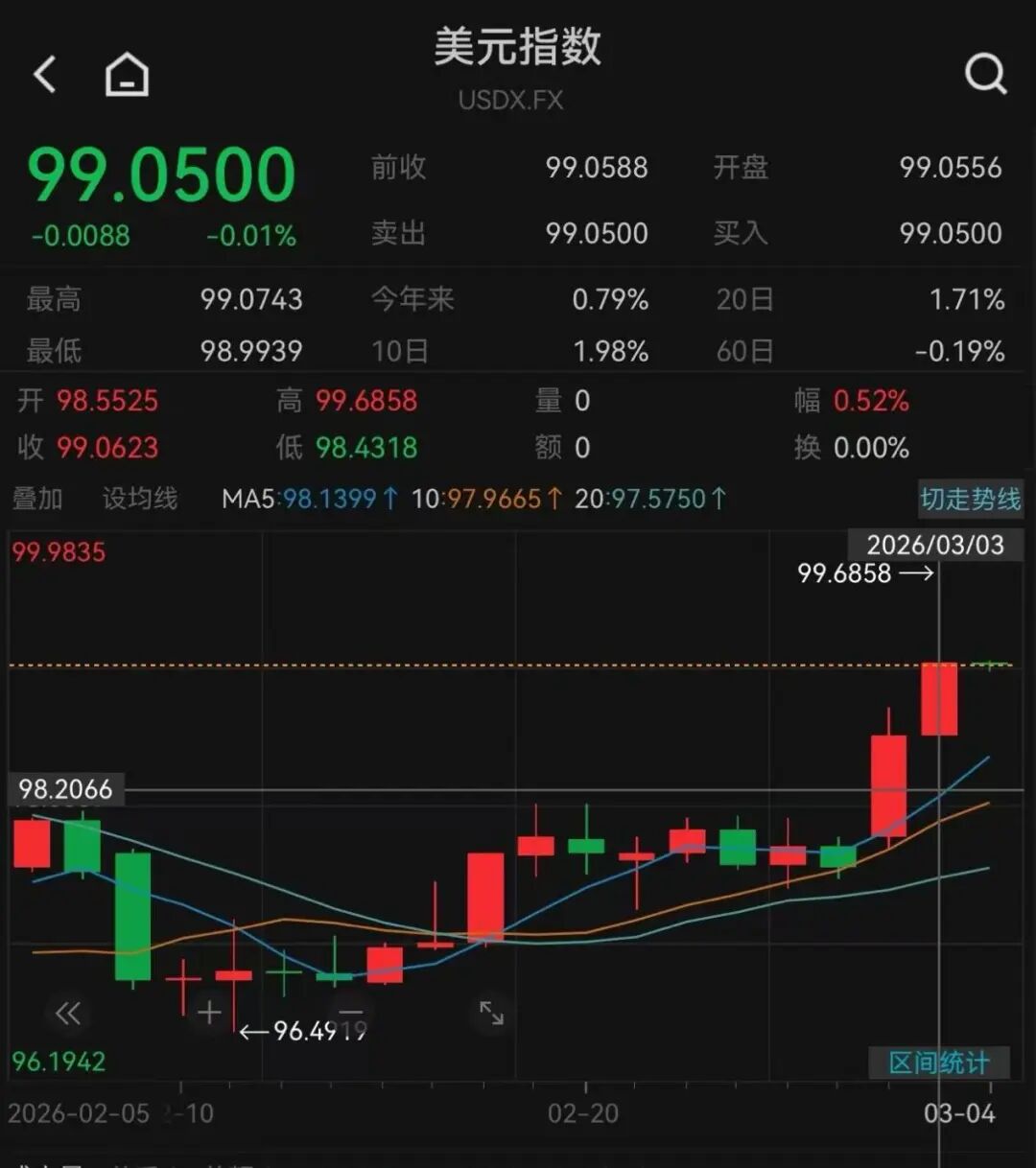Open 区间统计 range statistics

(938, 1063)
